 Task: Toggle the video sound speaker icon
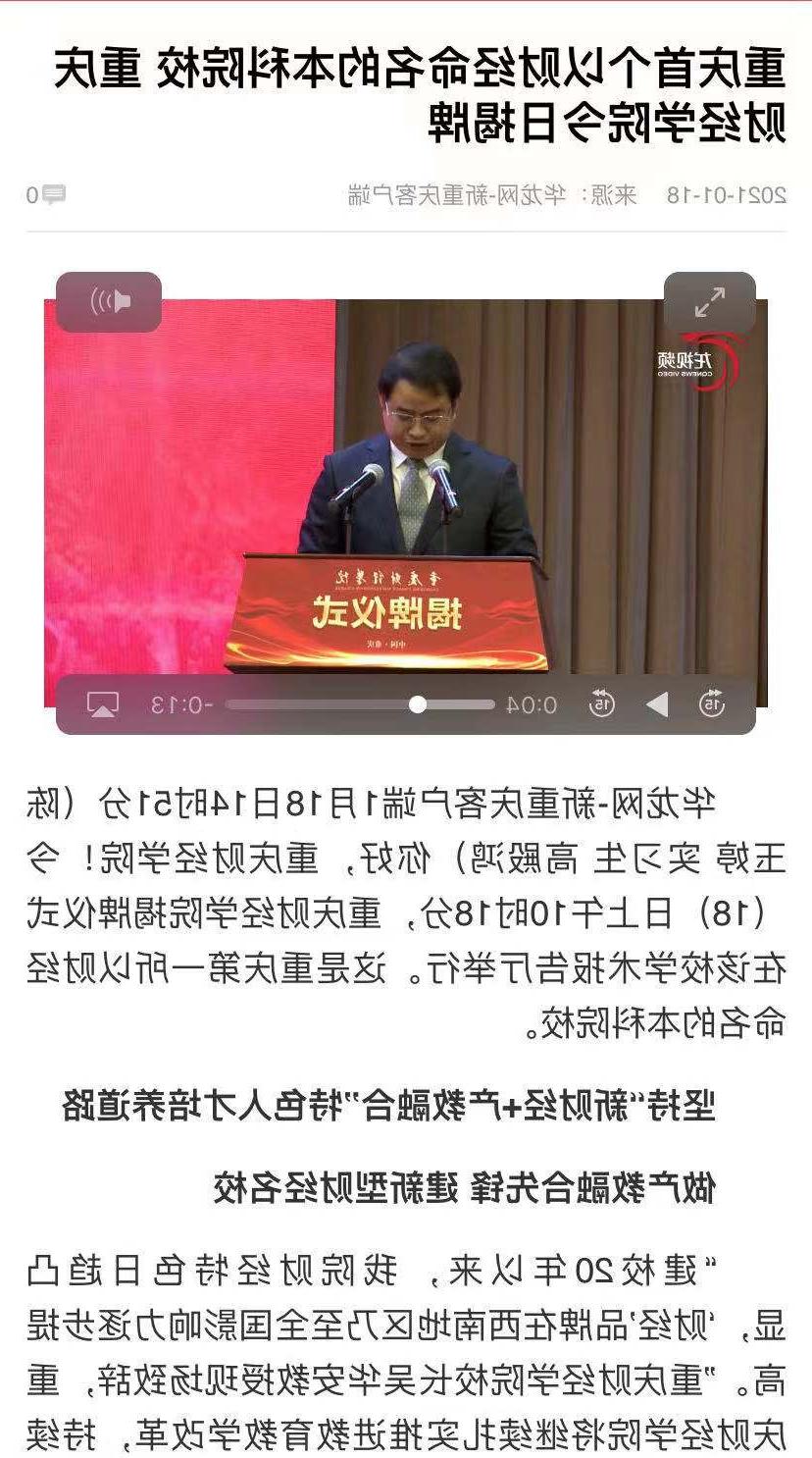click(x=109, y=301)
